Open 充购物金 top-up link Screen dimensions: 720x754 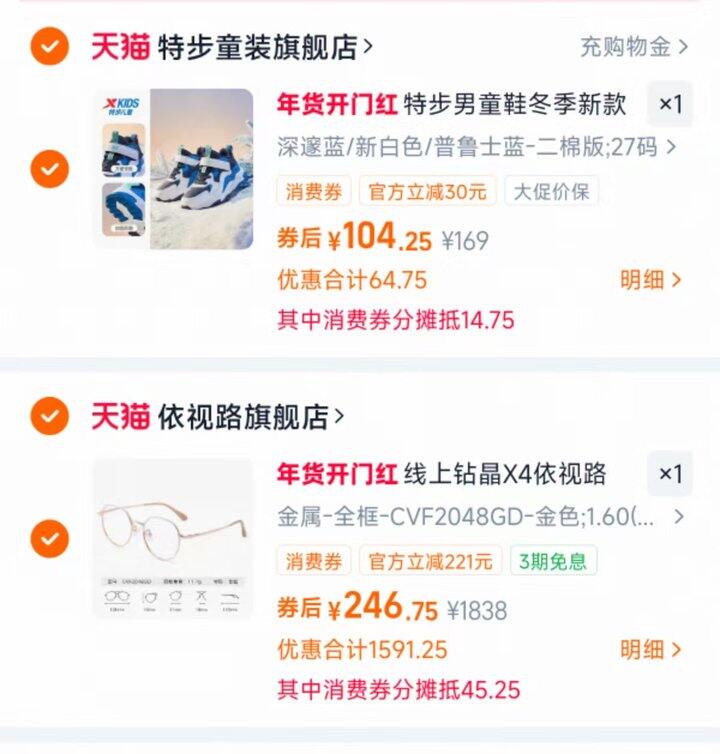(634, 46)
